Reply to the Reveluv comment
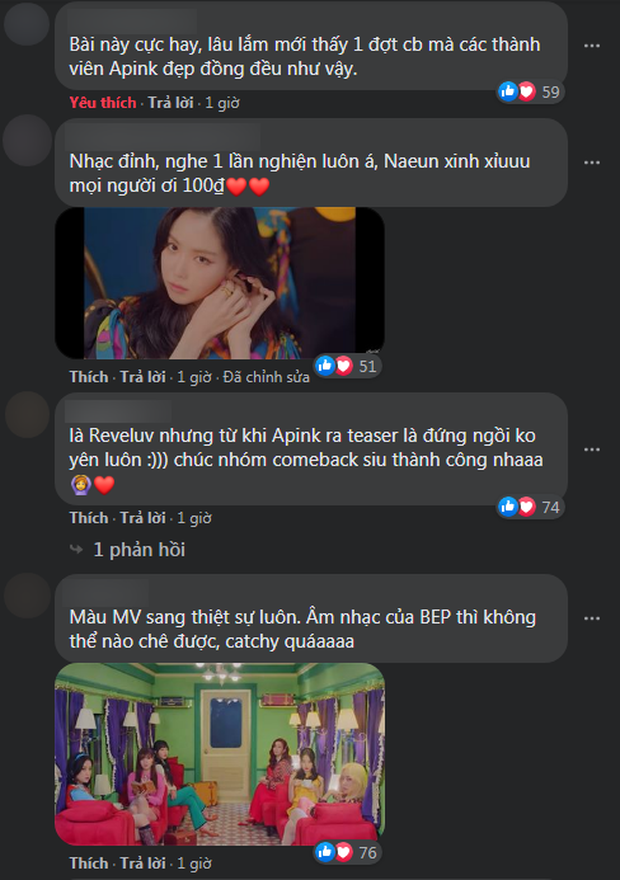This screenshot has width=620, height=880. coord(142,517)
